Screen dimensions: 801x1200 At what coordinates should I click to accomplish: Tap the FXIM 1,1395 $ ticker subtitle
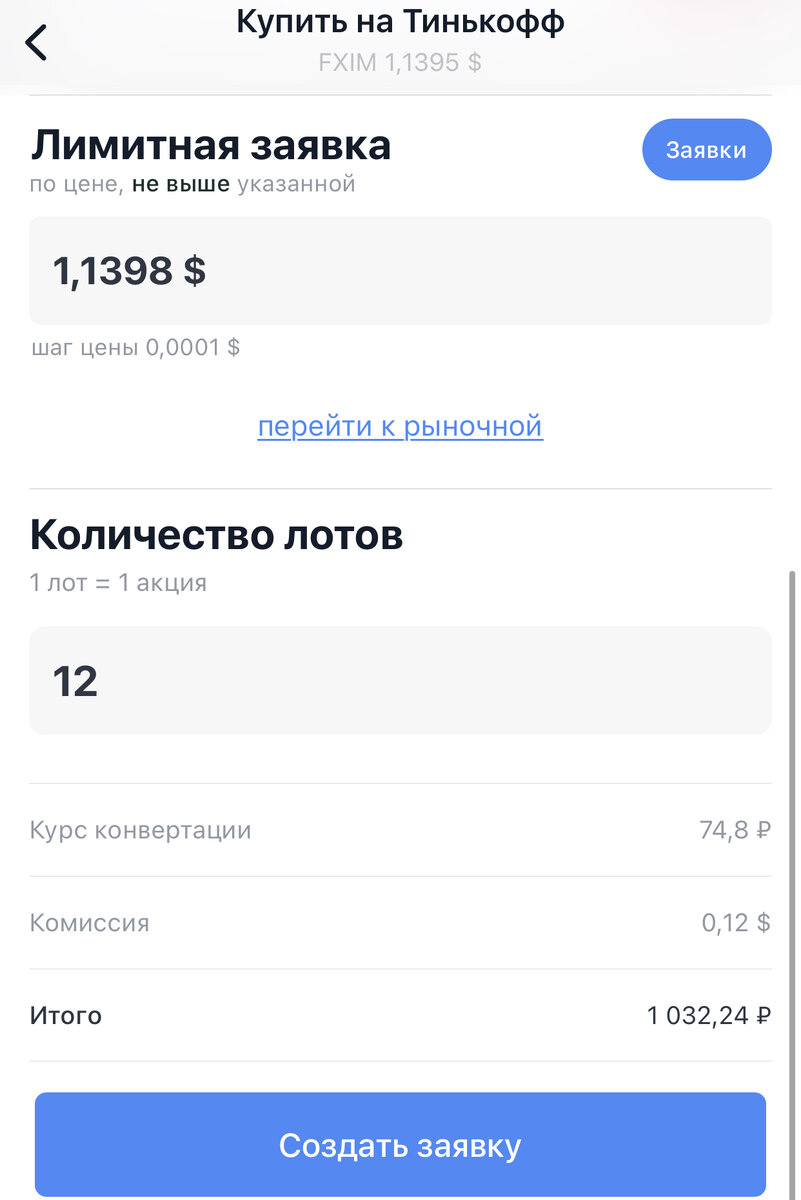[400, 62]
